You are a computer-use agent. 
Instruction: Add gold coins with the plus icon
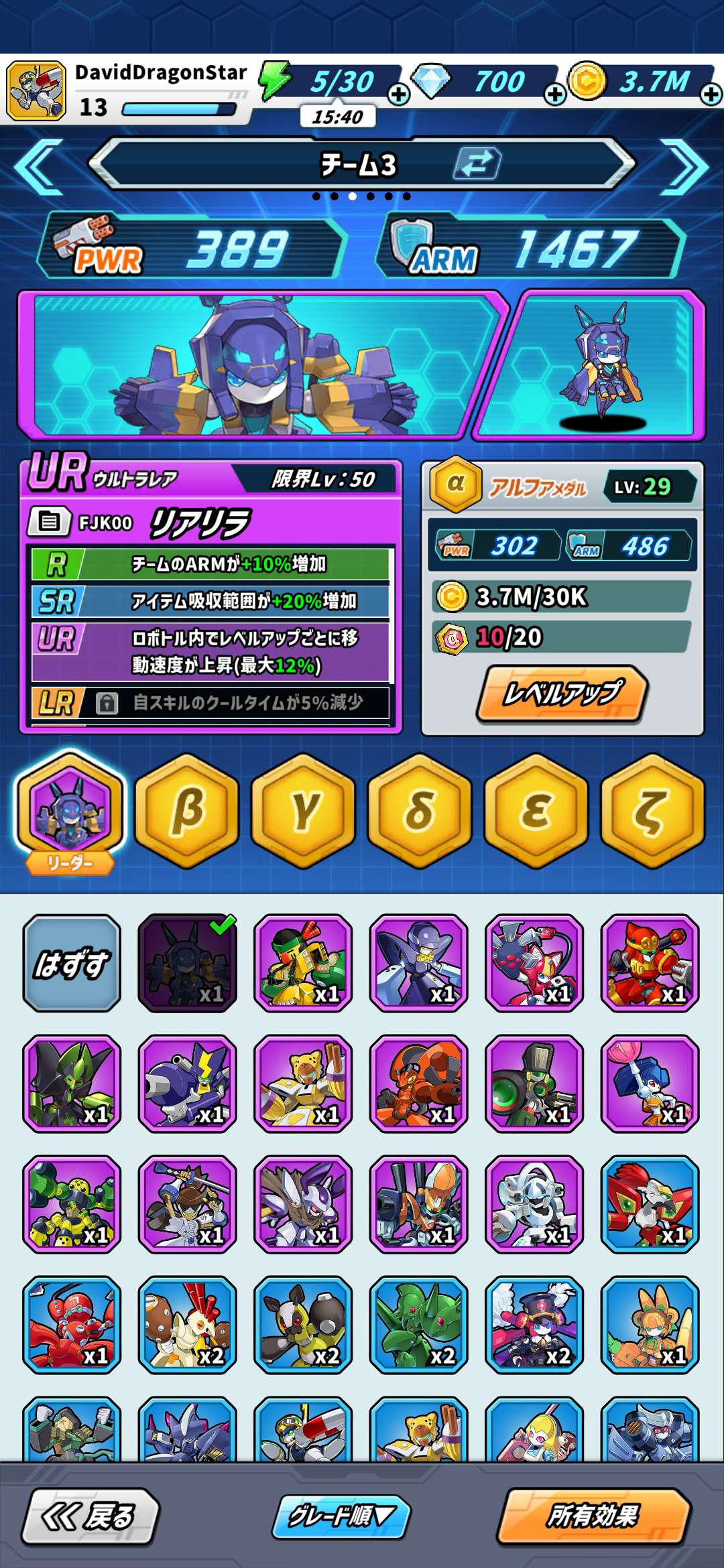pos(711,94)
